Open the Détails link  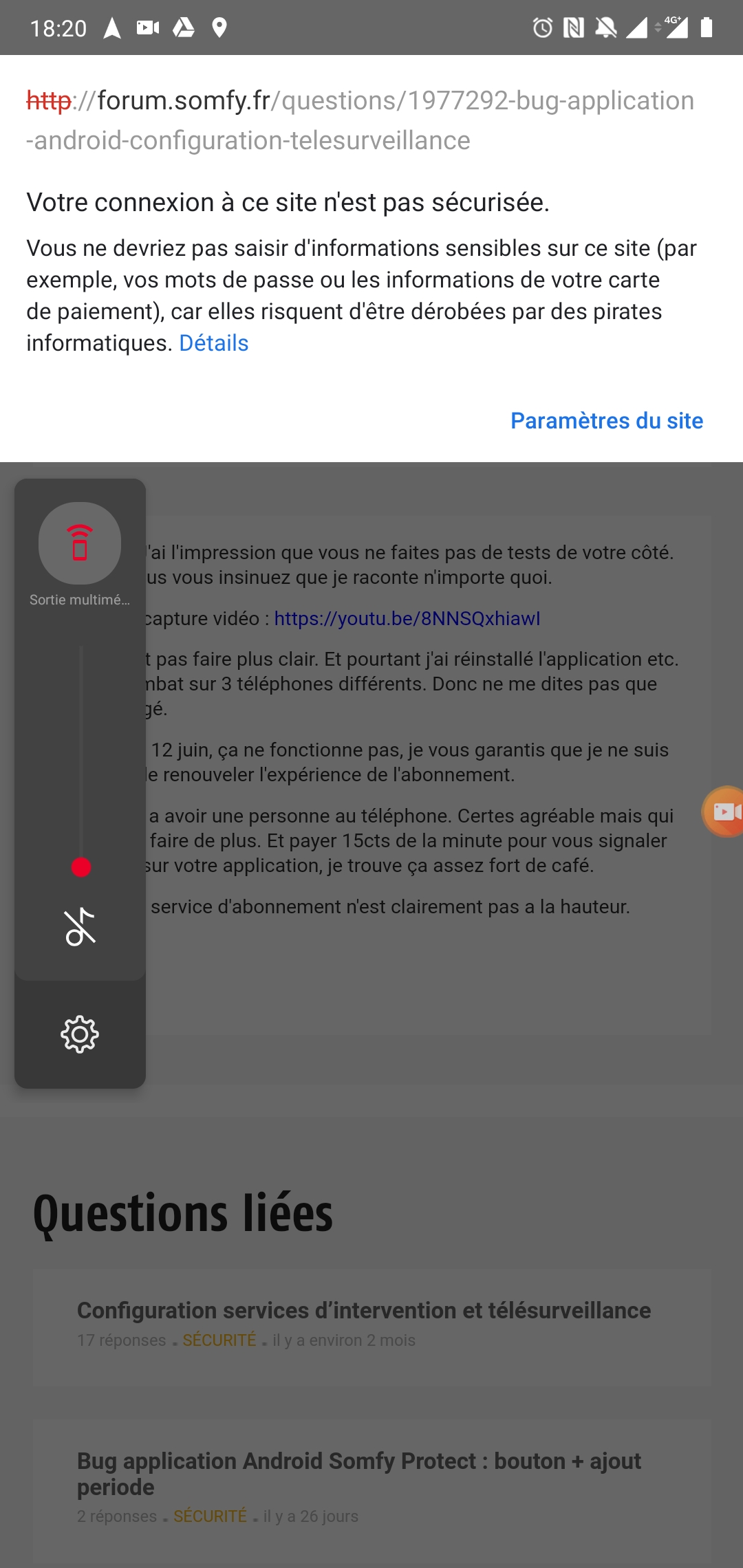coord(213,343)
